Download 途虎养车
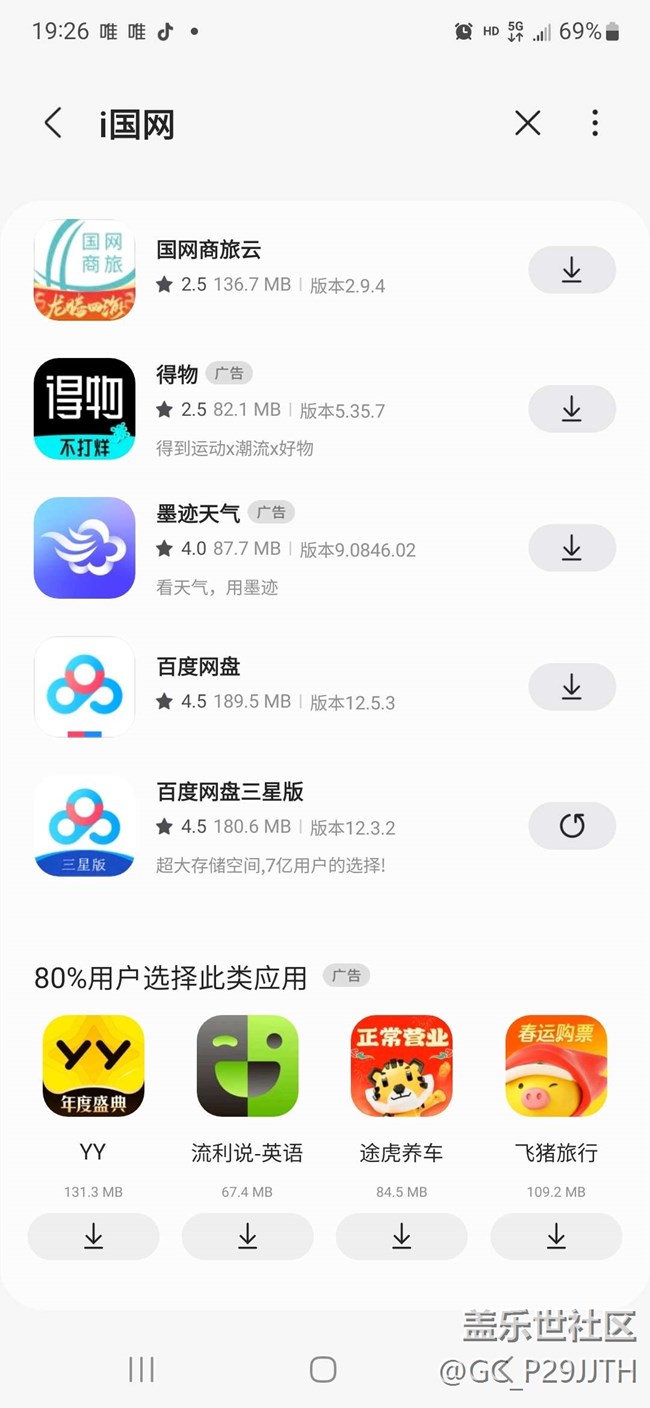 401,1237
